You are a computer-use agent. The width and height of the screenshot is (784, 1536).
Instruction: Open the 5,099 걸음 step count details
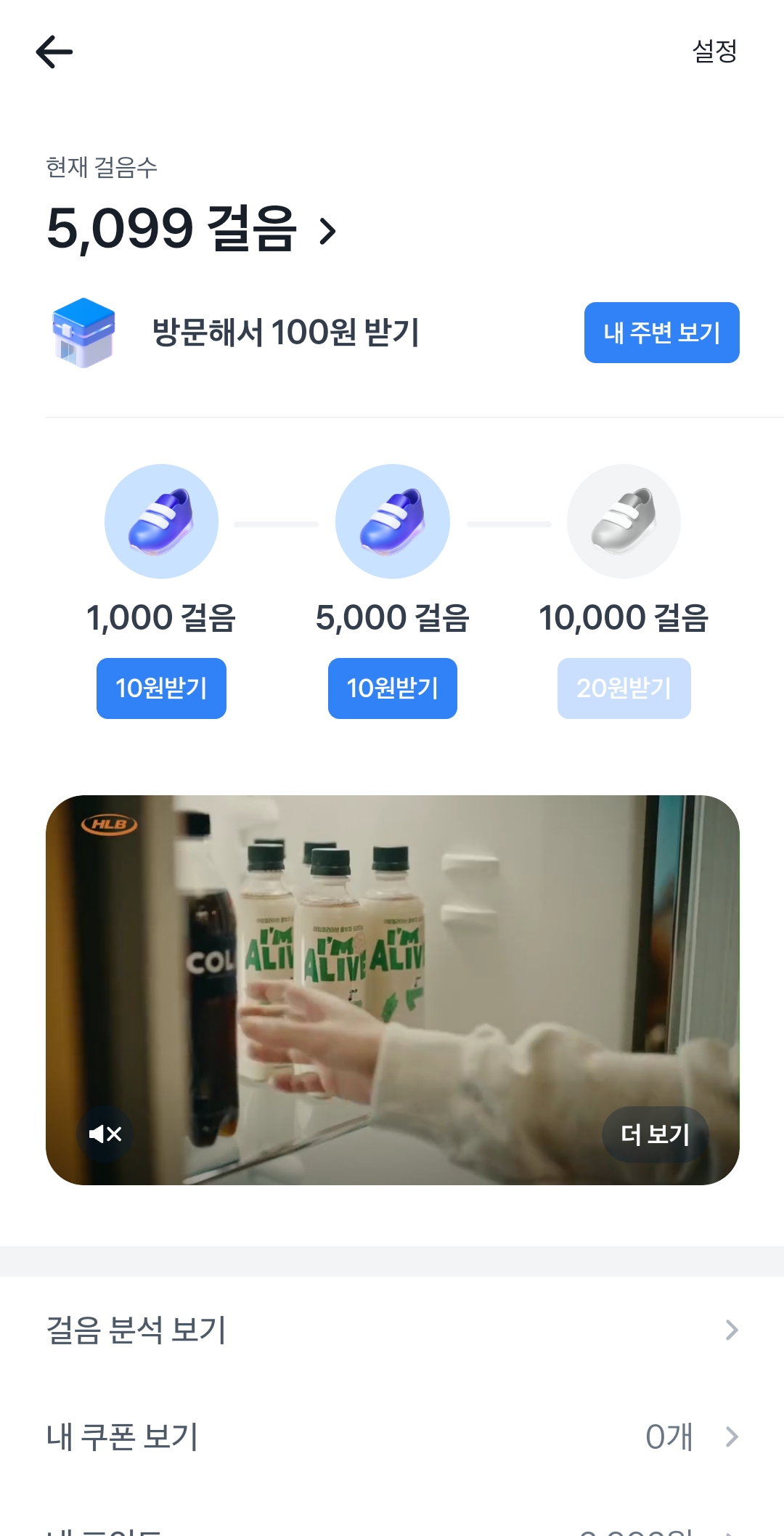[x=192, y=229]
